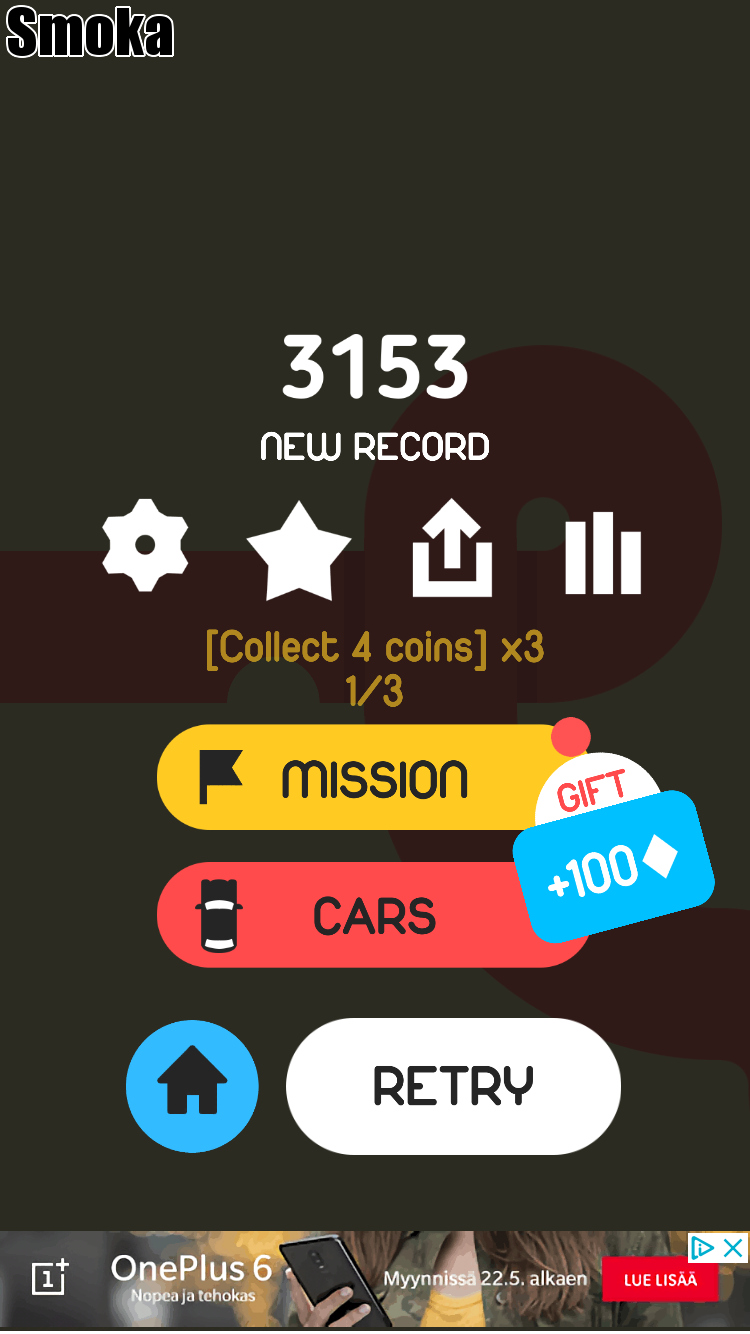750x1334 pixels.
Task: Retry the game
Action: [453, 1086]
